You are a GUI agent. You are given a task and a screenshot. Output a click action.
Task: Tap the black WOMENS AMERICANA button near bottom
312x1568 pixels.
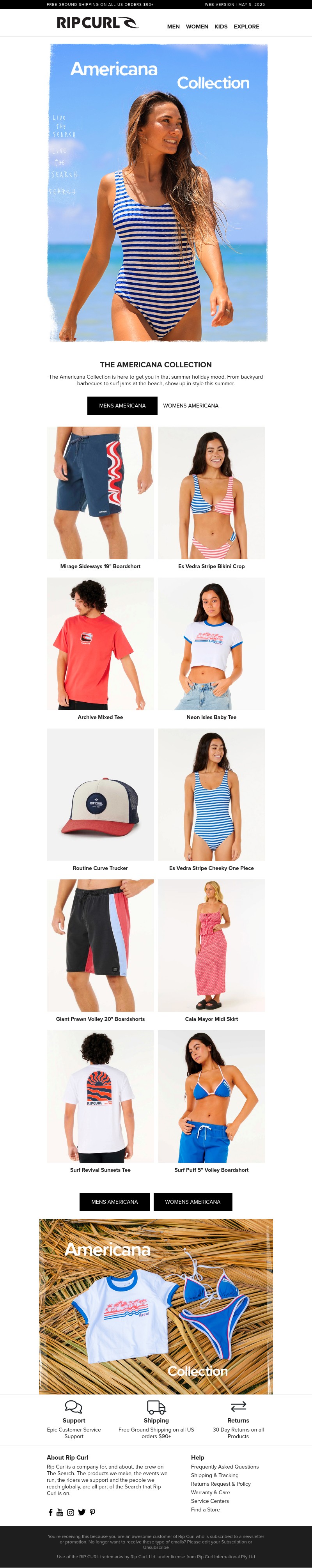[x=193, y=1201]
